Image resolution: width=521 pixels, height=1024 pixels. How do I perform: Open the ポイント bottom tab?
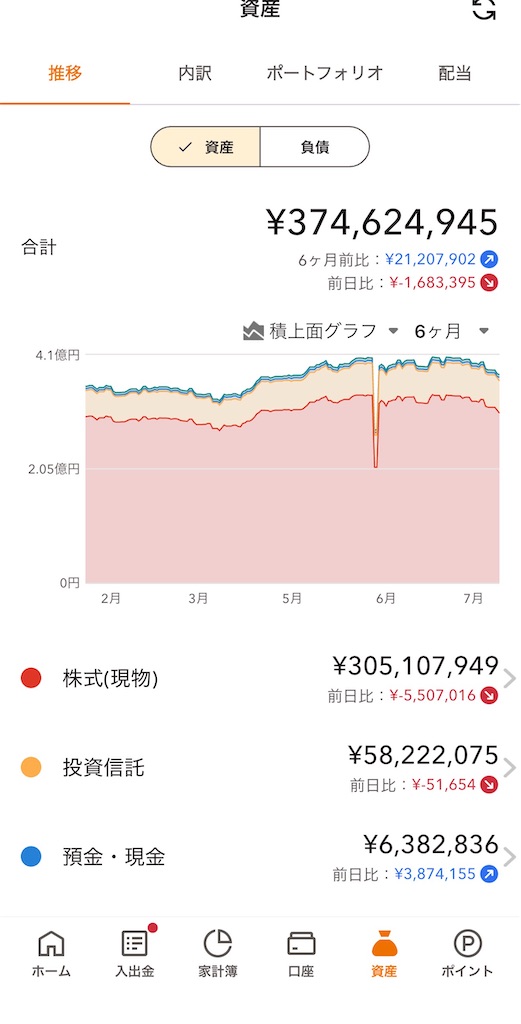point(467,953)
